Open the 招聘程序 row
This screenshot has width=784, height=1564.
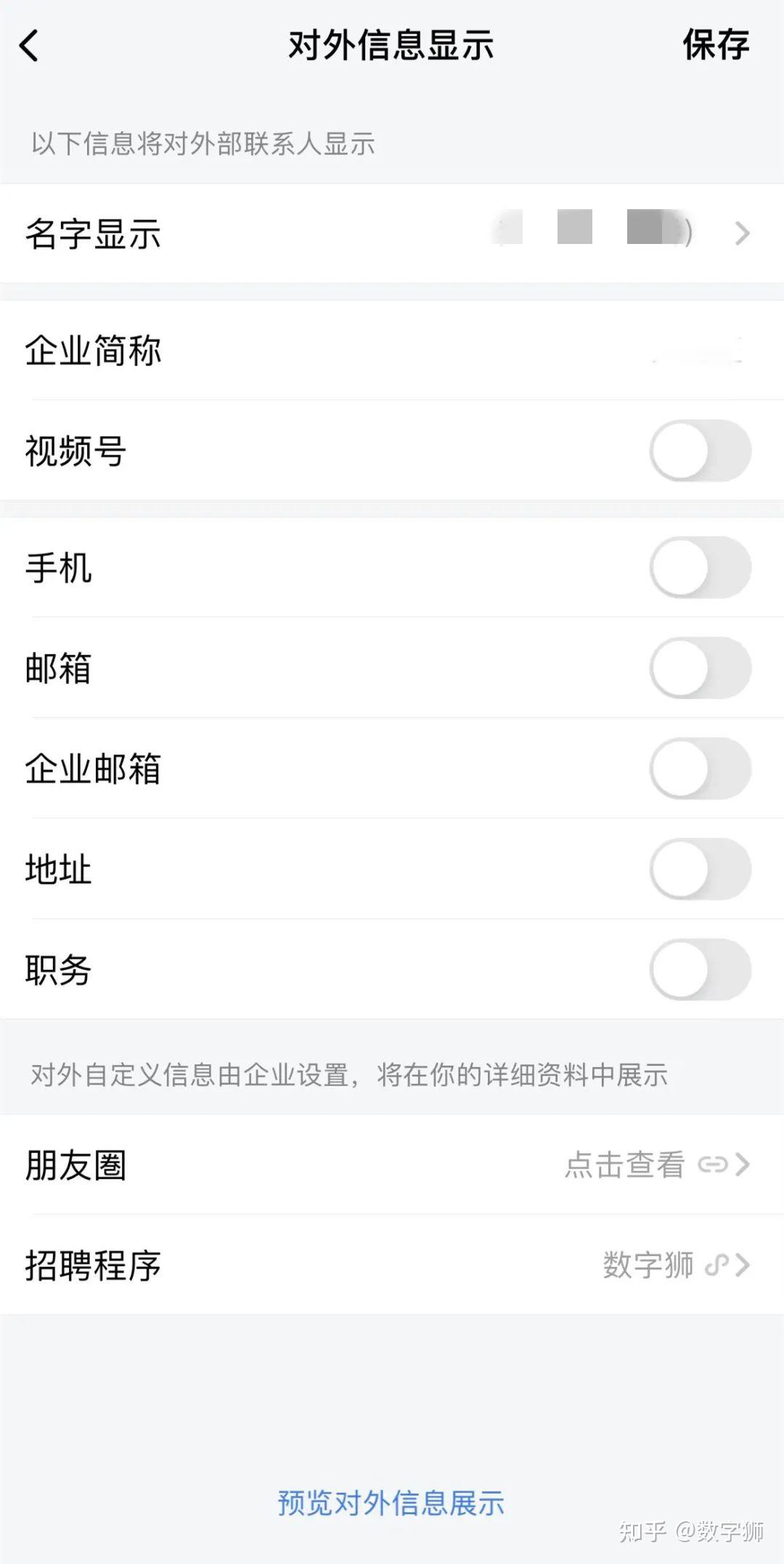point(392,1265)
